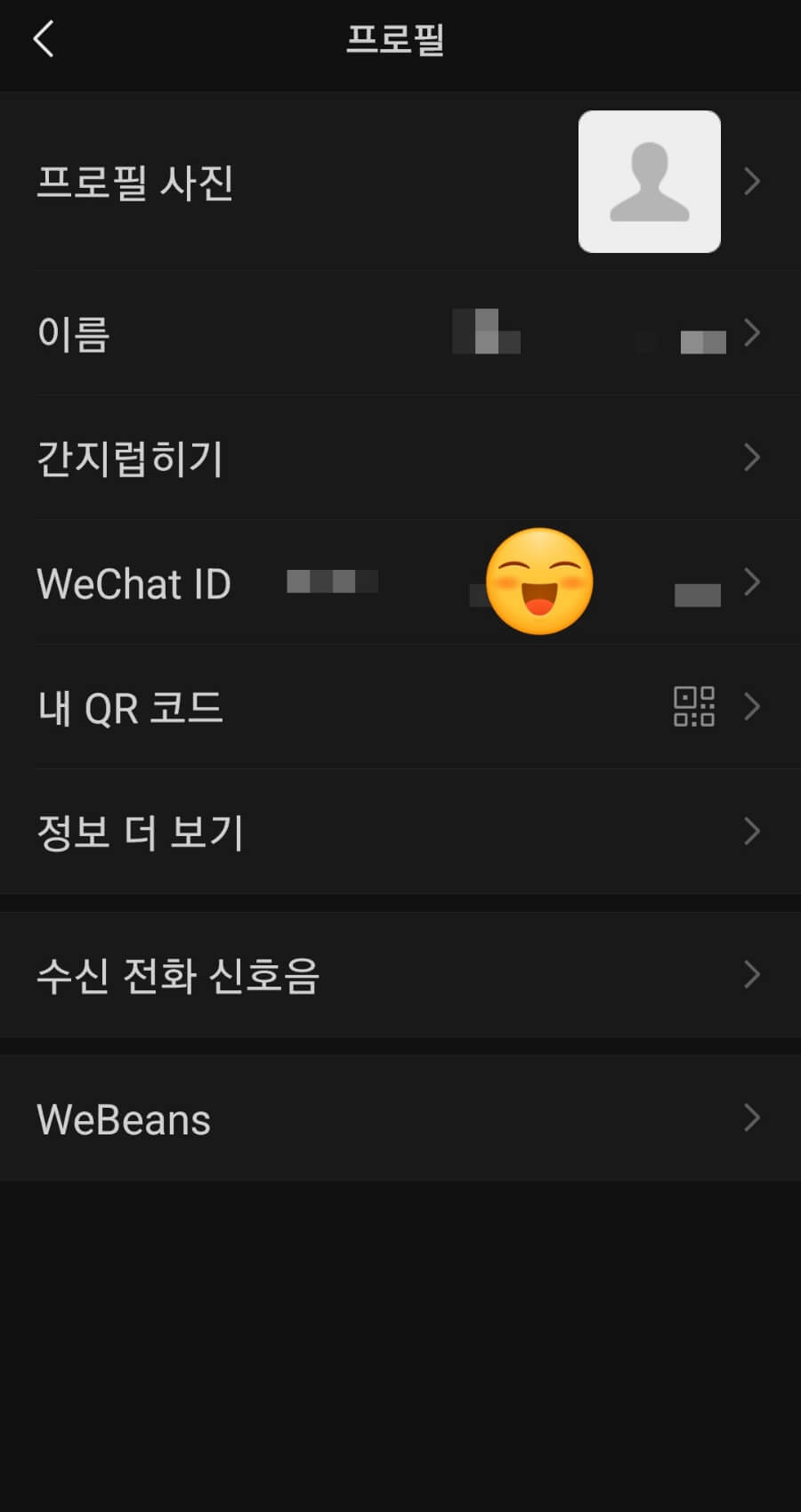This screenshot has height=1512, width=801.
Task: Select the QR code symbol on 내 QR 코드 row
Action: click(x=693, y=708)
